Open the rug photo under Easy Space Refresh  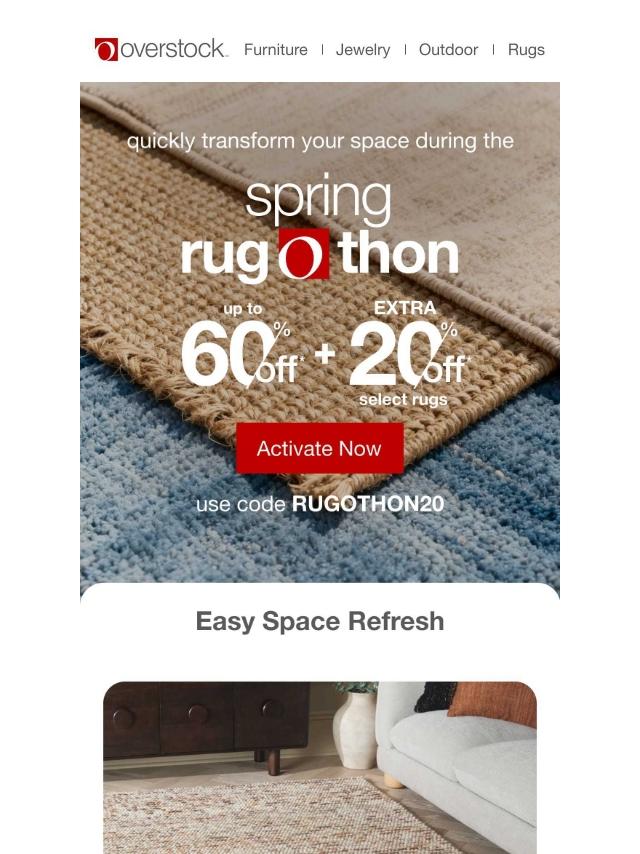coord(319,767)
